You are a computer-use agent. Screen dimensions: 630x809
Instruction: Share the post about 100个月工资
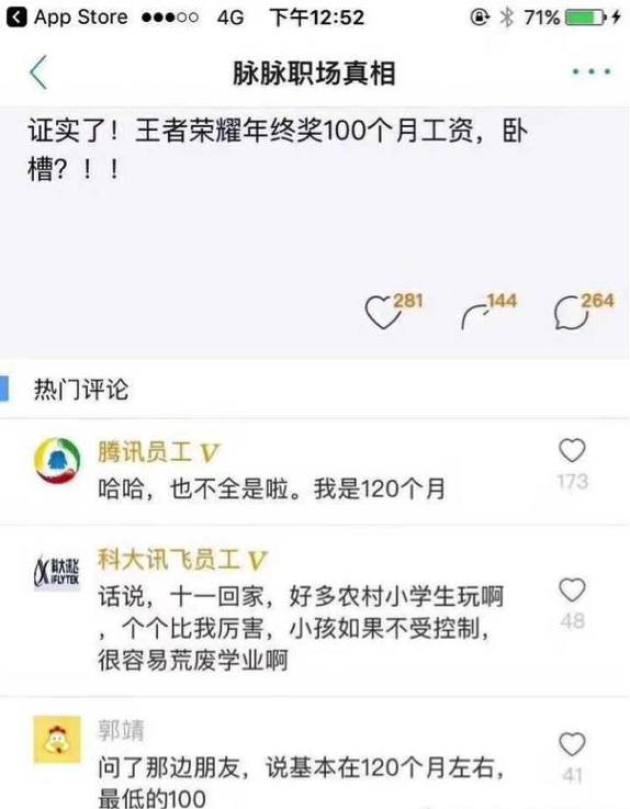pyautogui.click(x=475, y=313)
